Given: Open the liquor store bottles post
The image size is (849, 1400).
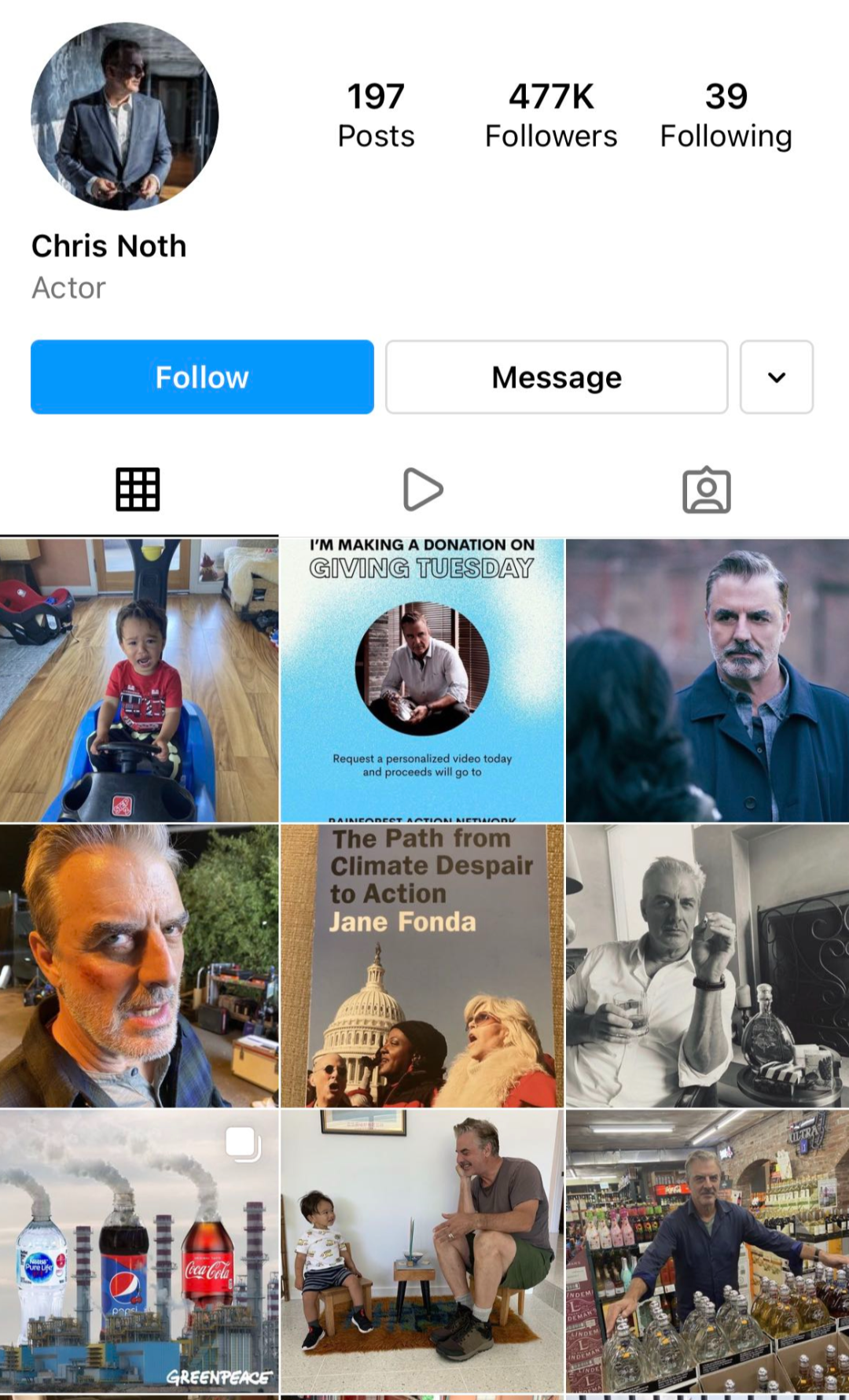Looking at the screenshot, I should click(707, 1251).
